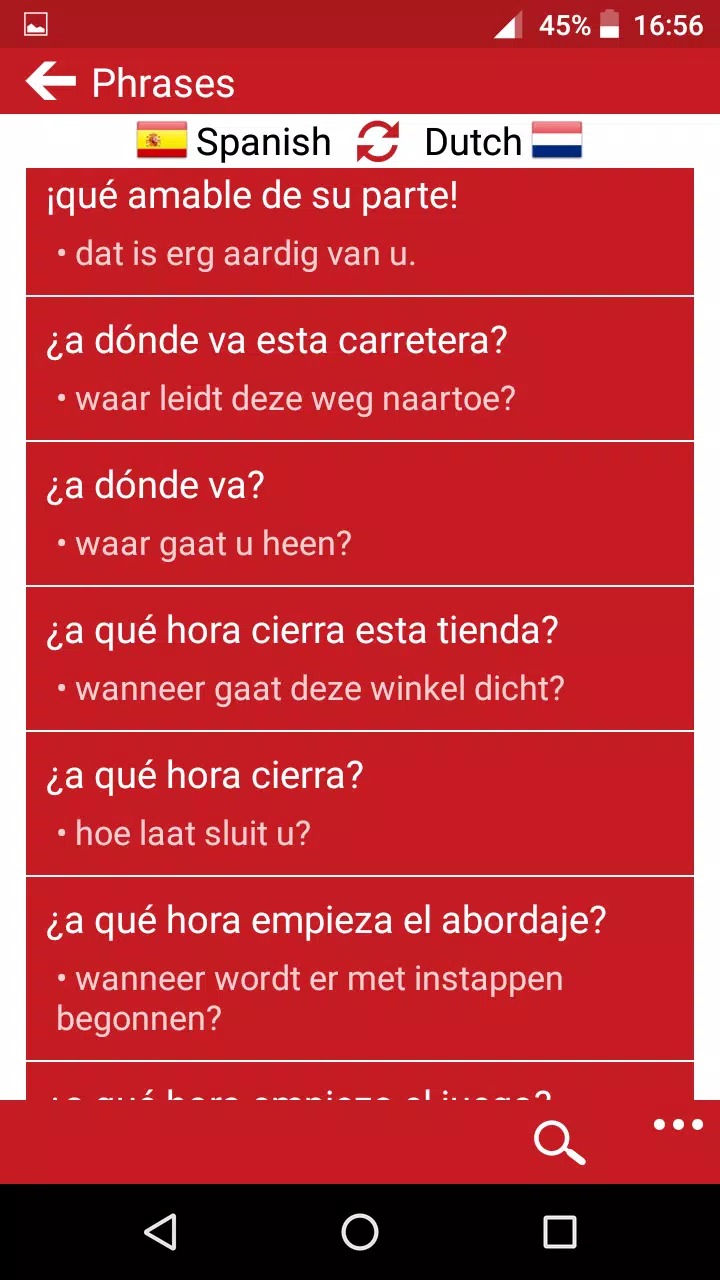Open '¿a qué hora empieza el abordaje?'
The image size is (720, 1280).
pyautogui.click(x=360, y=967)
